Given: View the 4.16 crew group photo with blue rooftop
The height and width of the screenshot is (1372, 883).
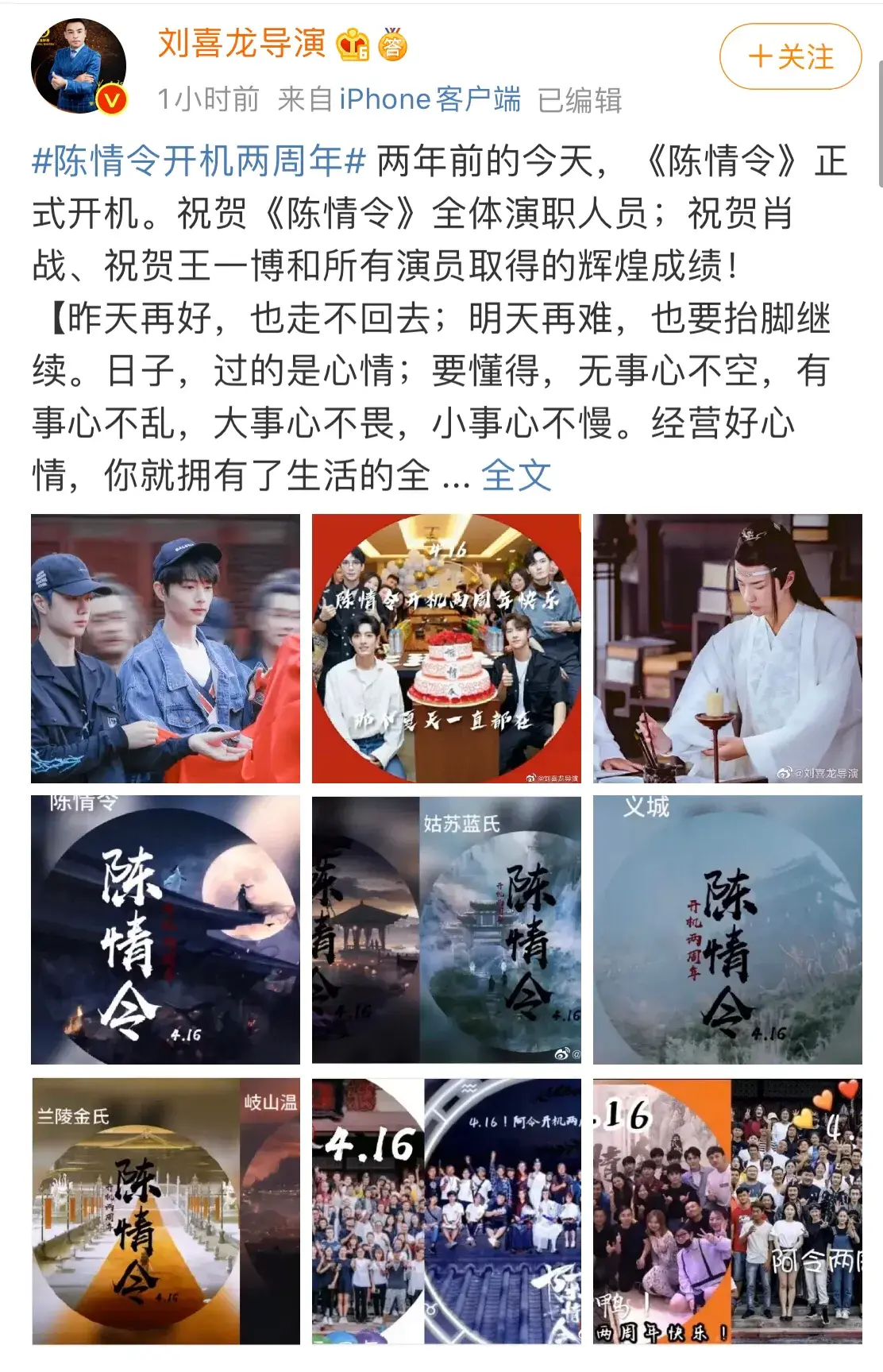Looking at the screenshot, I should click(446, 1211).
